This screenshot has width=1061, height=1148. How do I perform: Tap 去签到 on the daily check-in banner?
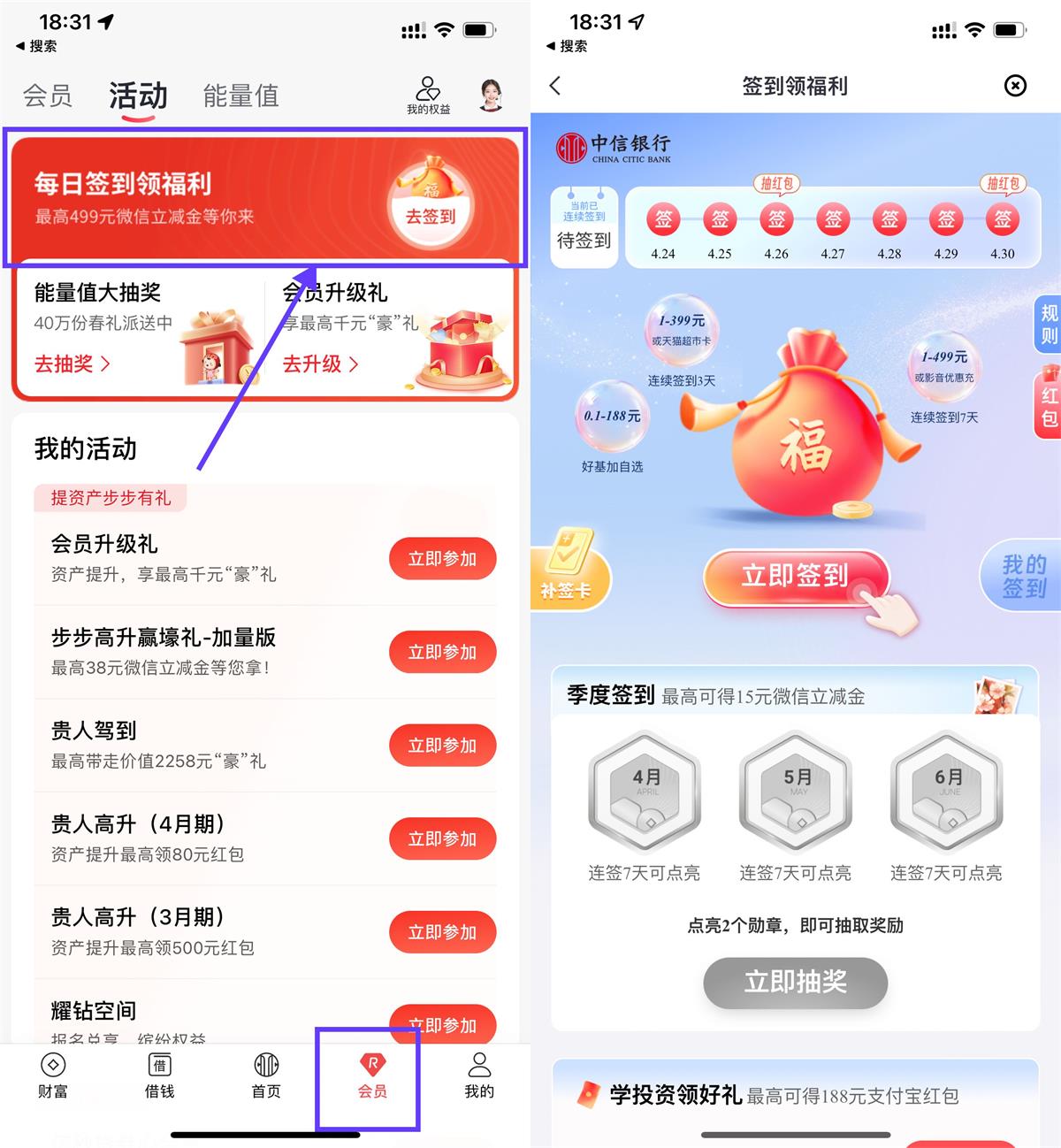pyautogui.click(x=431, y=216)
